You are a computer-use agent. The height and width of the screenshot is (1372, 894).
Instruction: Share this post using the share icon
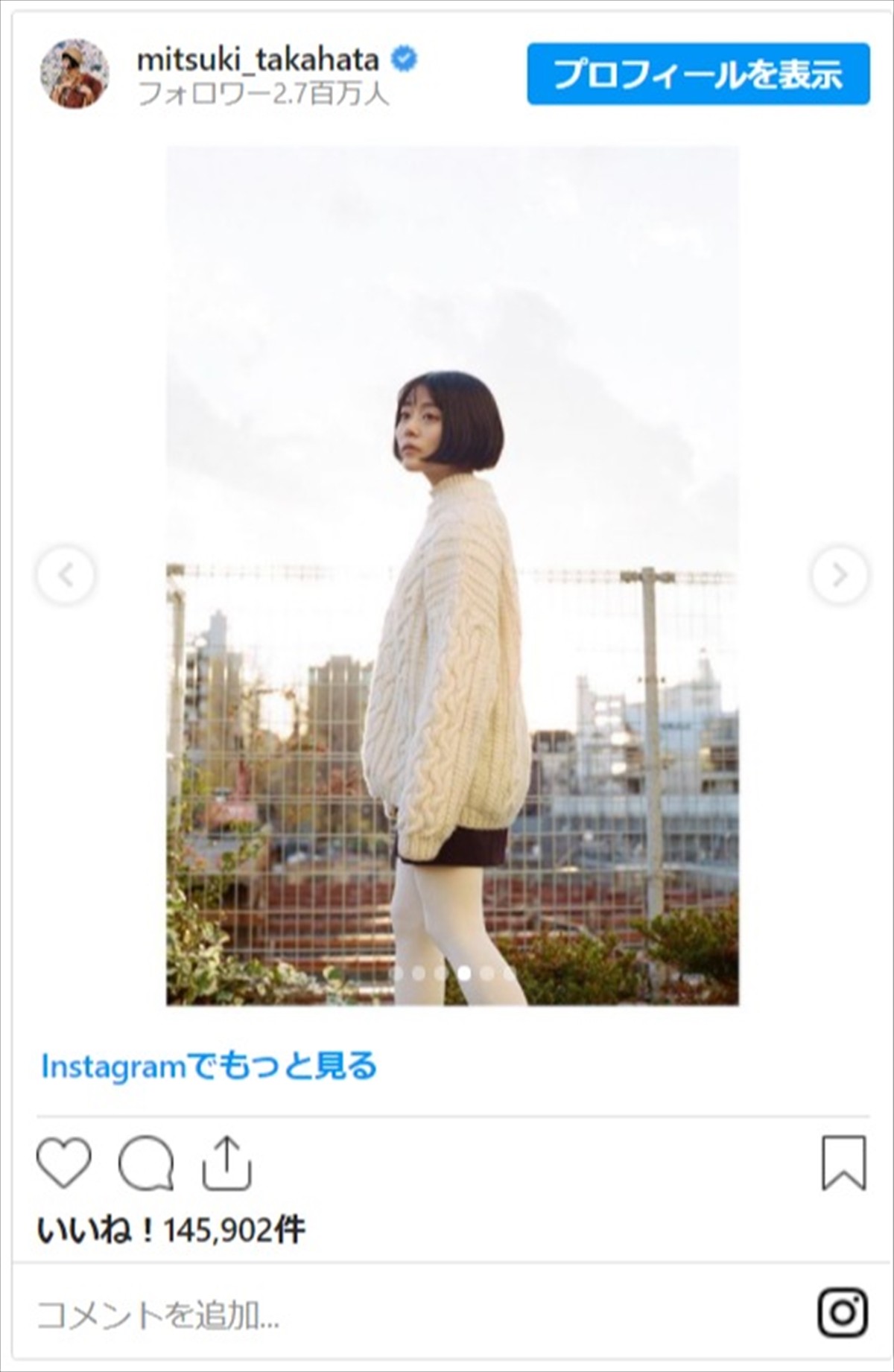227,1163
